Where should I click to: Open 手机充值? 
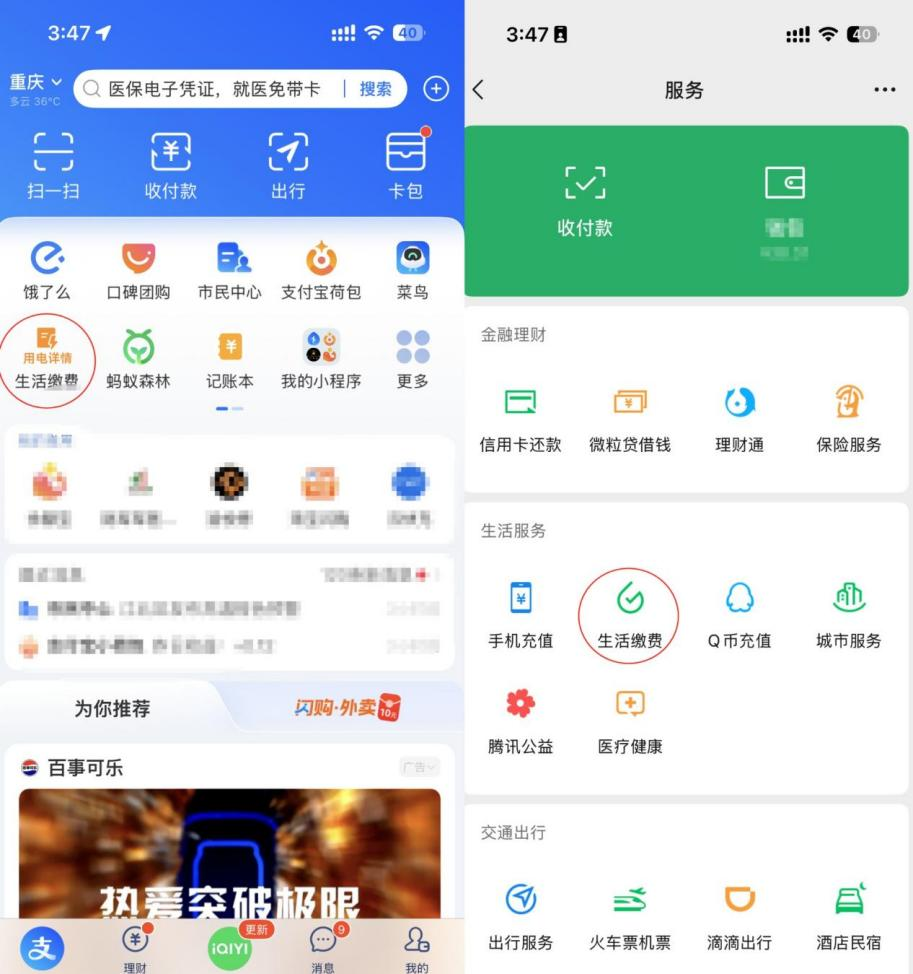tap(520, 613)
